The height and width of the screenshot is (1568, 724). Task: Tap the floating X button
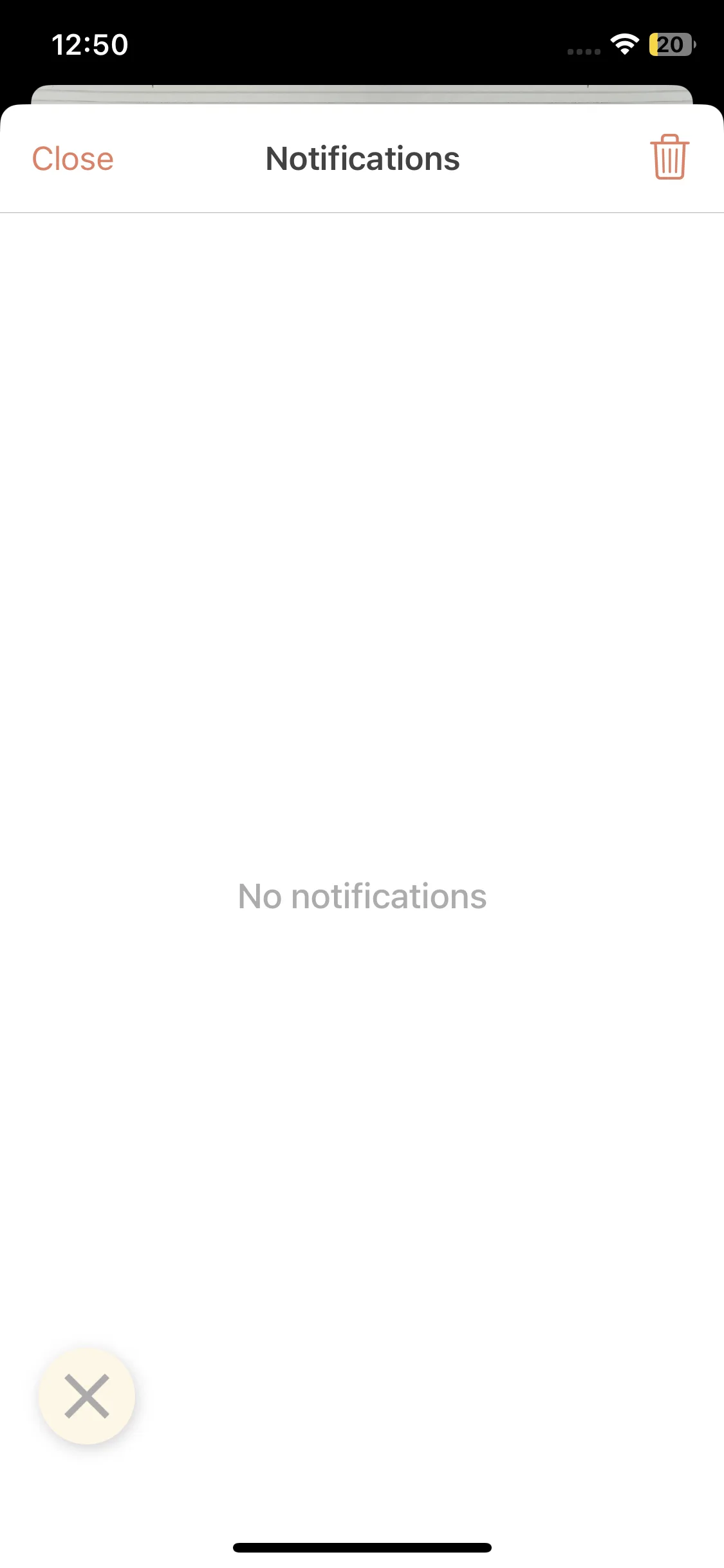[87, 1396]
